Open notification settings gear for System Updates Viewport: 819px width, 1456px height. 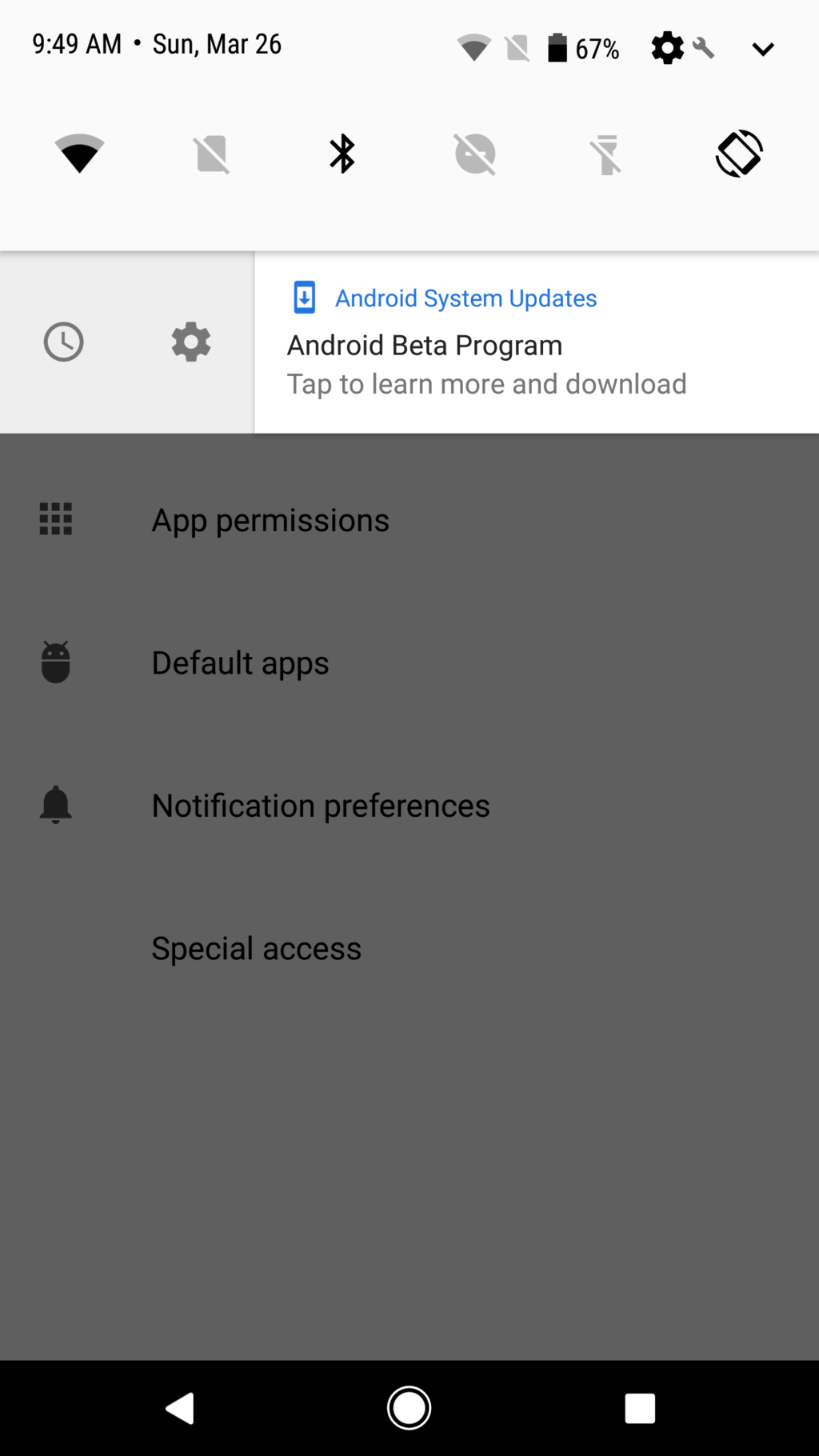pyautogui.click(x=191, y=342)
